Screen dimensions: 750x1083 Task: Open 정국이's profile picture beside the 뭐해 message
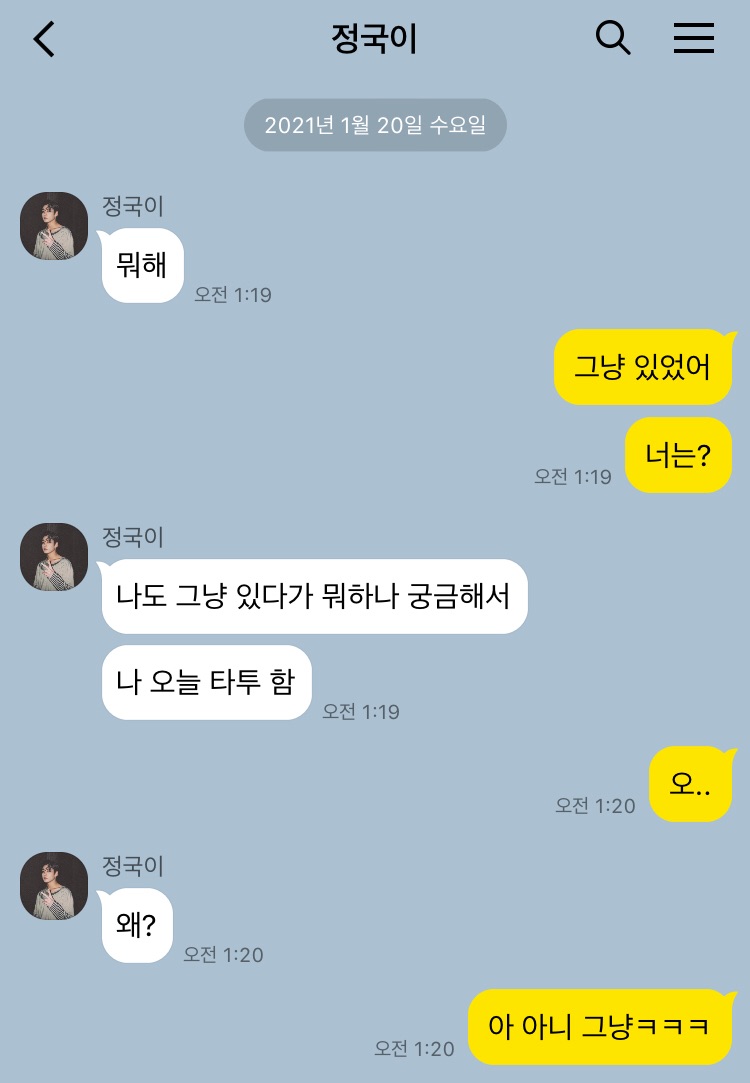[x=54, y=226]
